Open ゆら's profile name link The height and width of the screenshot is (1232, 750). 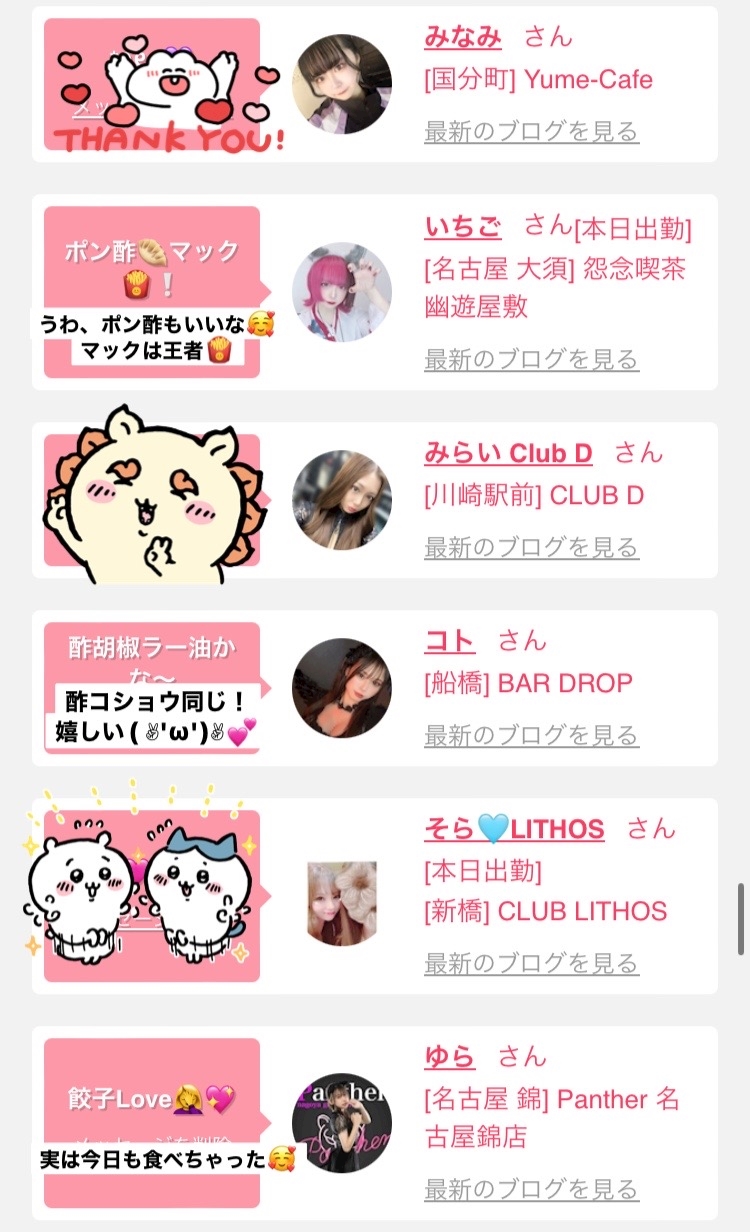point(449,1057)
